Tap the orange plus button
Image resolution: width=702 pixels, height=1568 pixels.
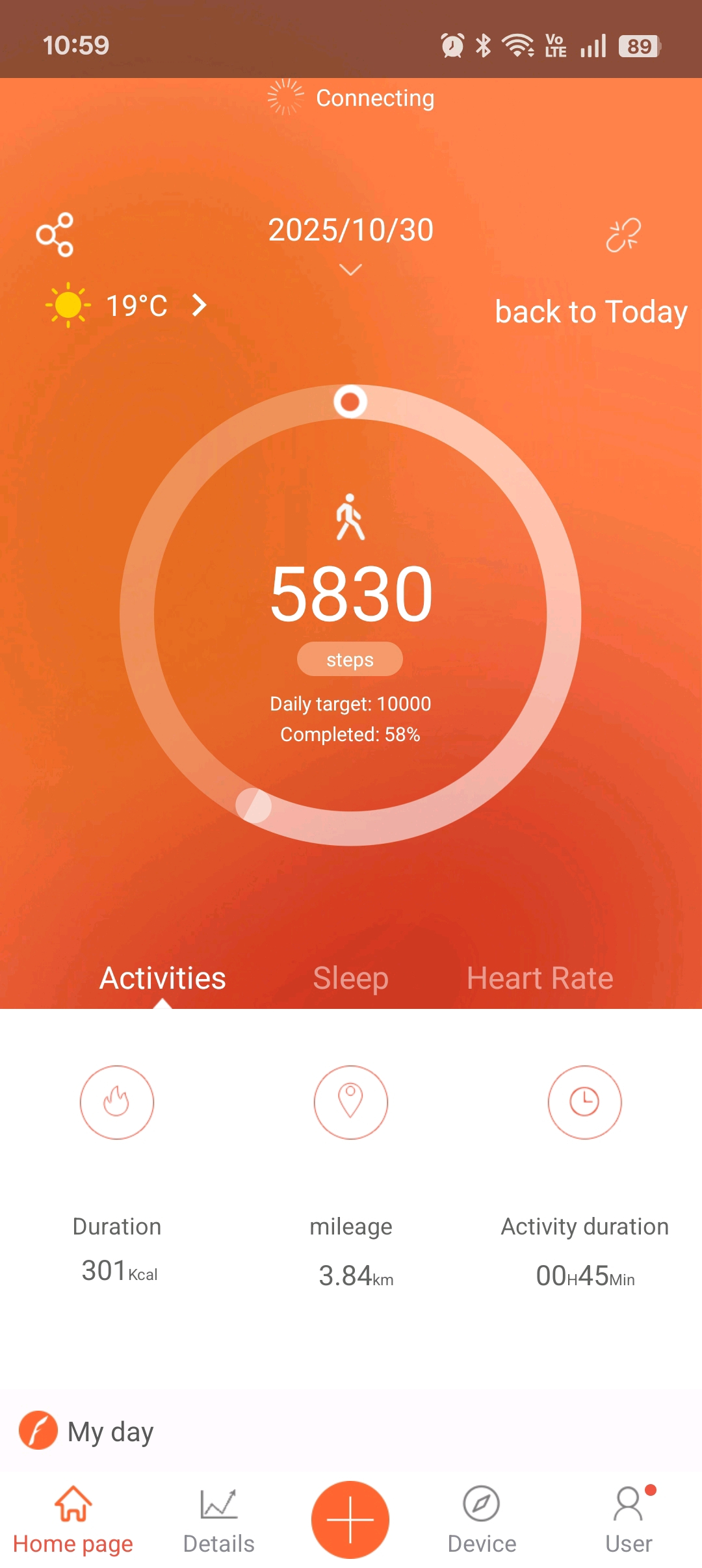pos(350,1520)
